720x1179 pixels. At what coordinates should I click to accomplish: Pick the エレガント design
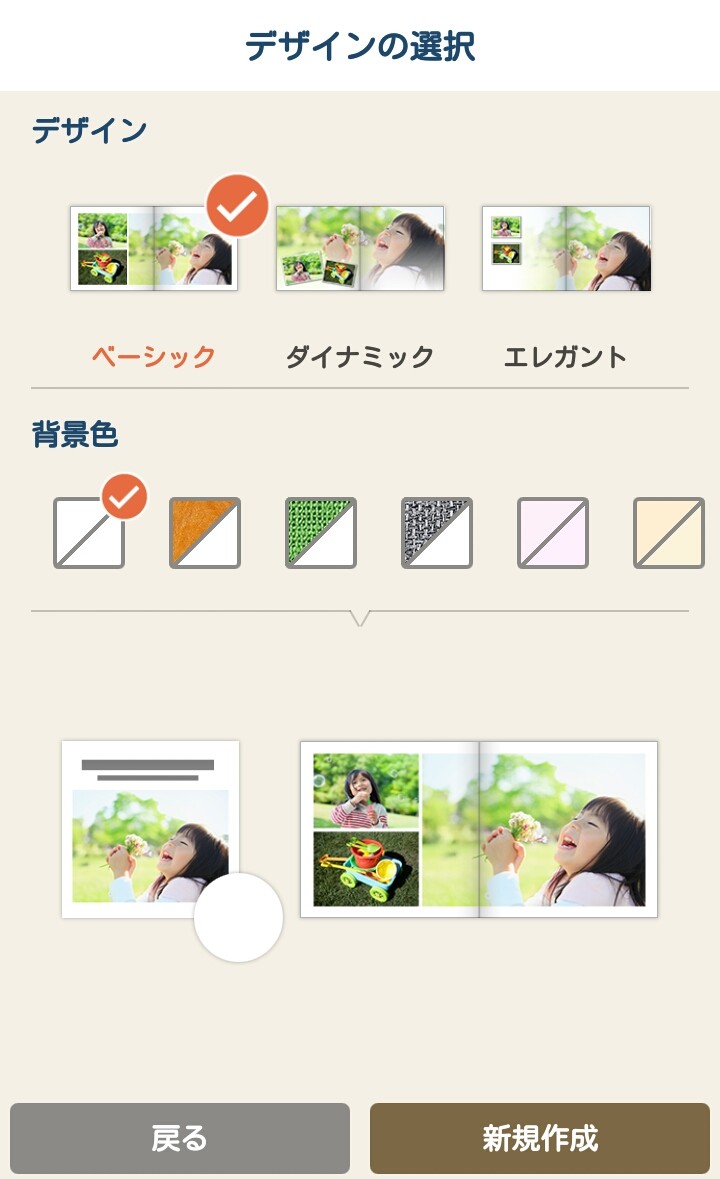pos(566,249)
